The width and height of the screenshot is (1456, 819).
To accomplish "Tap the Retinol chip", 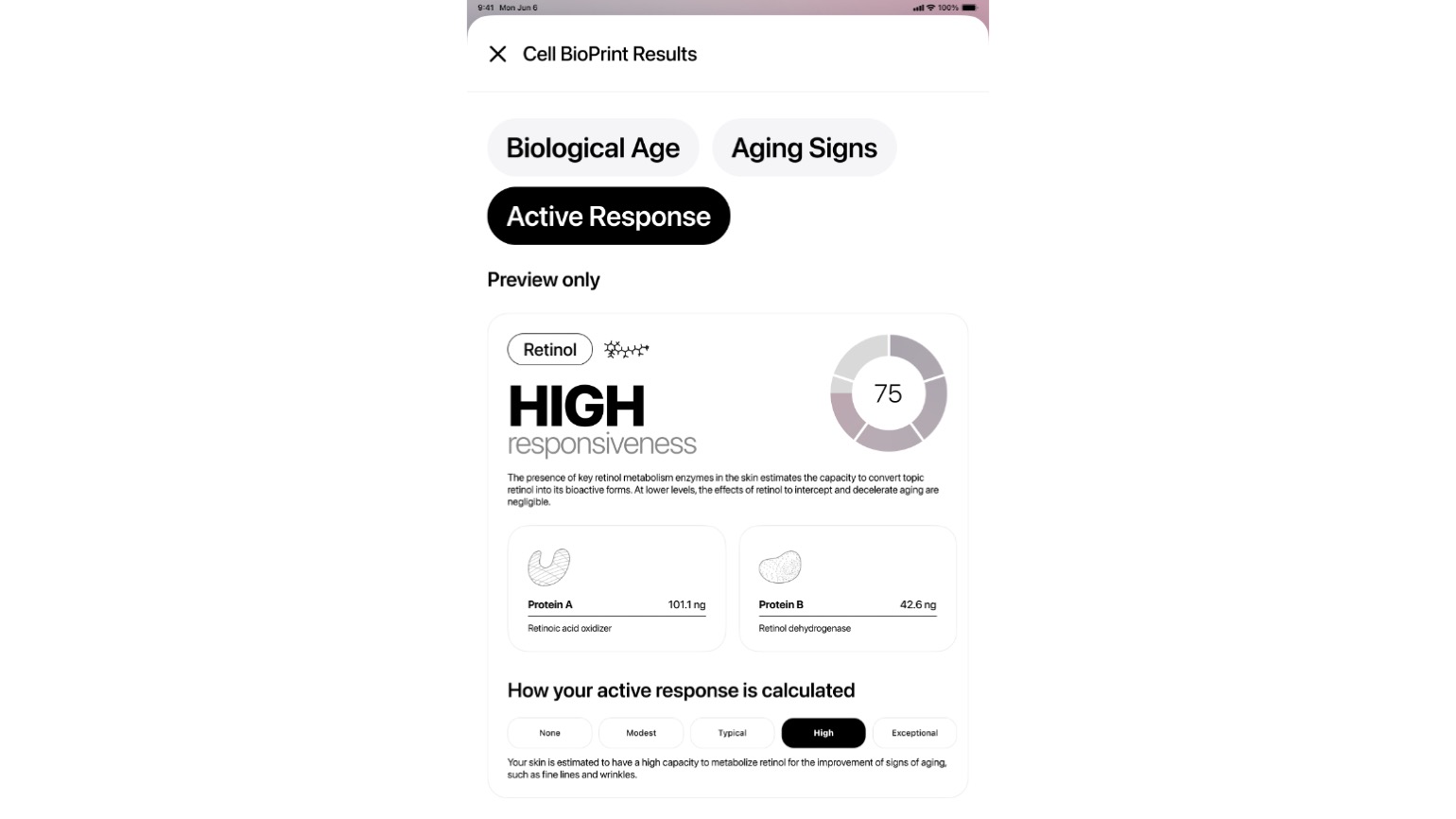I will click(x=549, y=350).
